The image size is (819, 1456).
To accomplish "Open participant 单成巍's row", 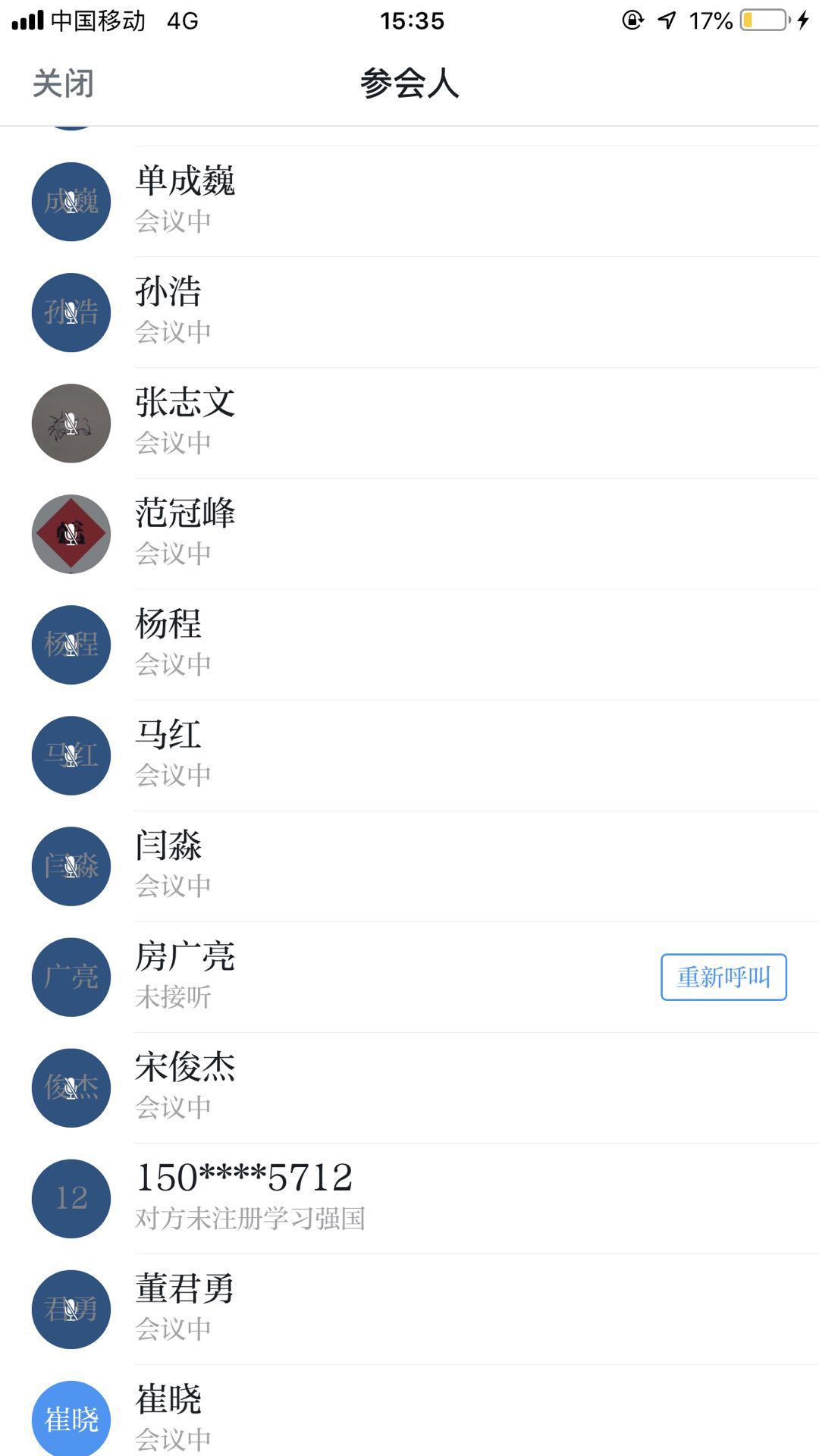I will coord(409,202).
